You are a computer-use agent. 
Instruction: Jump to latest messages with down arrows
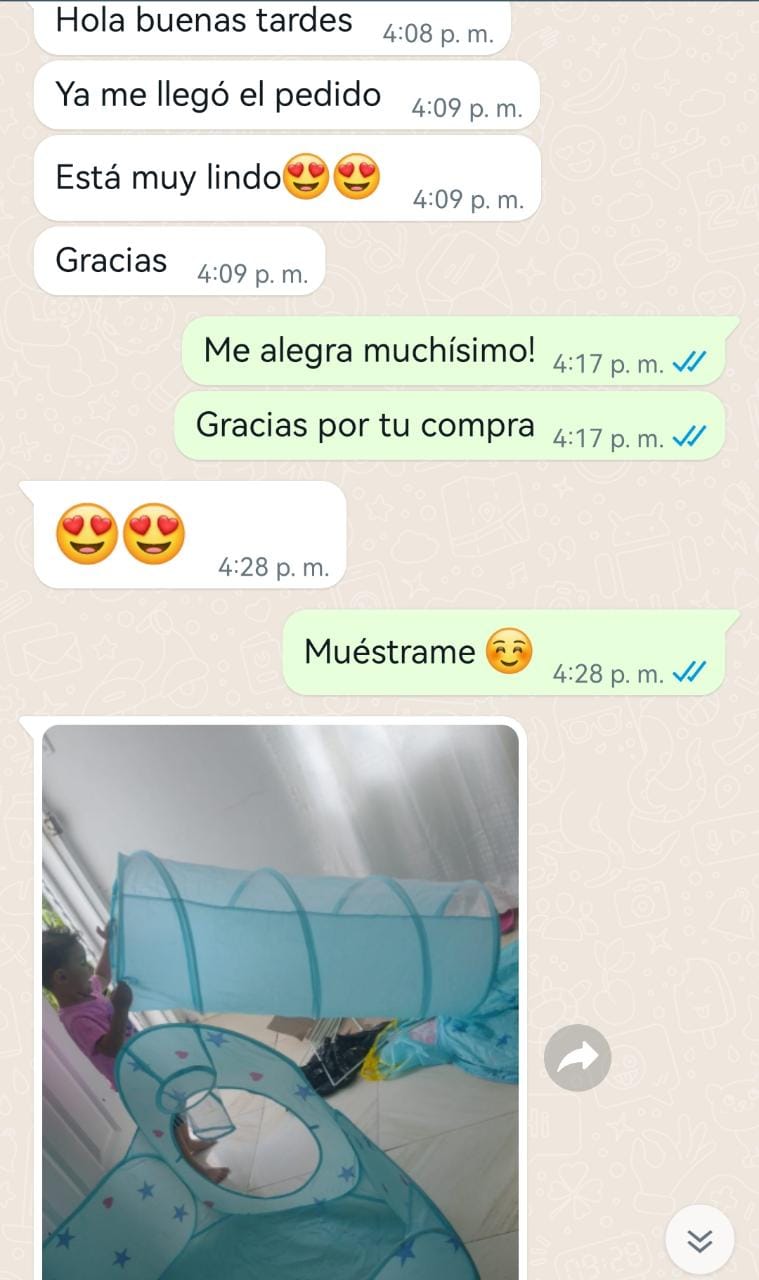click(700, 1241)
